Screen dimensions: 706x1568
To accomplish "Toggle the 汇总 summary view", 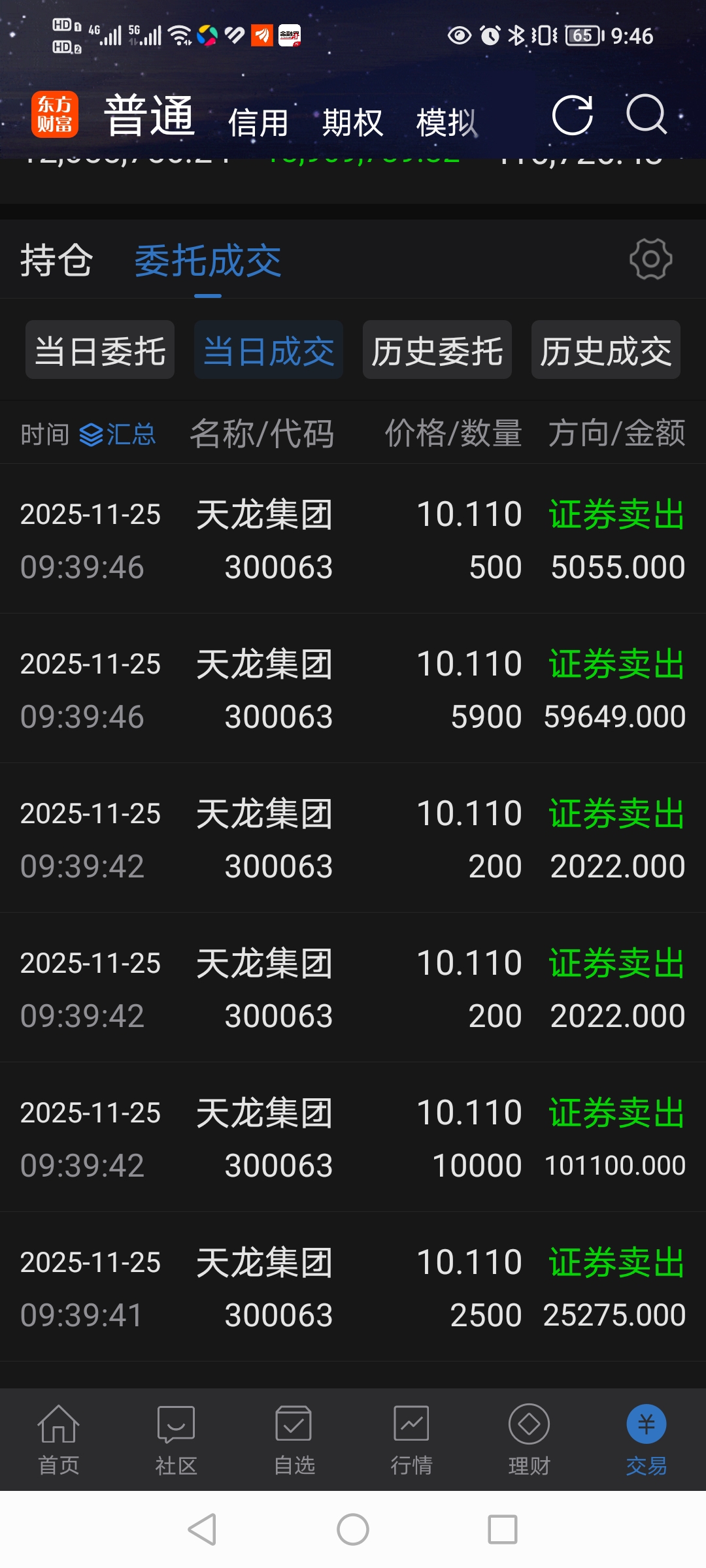I will pyautogui.click(x=118, y=434).
